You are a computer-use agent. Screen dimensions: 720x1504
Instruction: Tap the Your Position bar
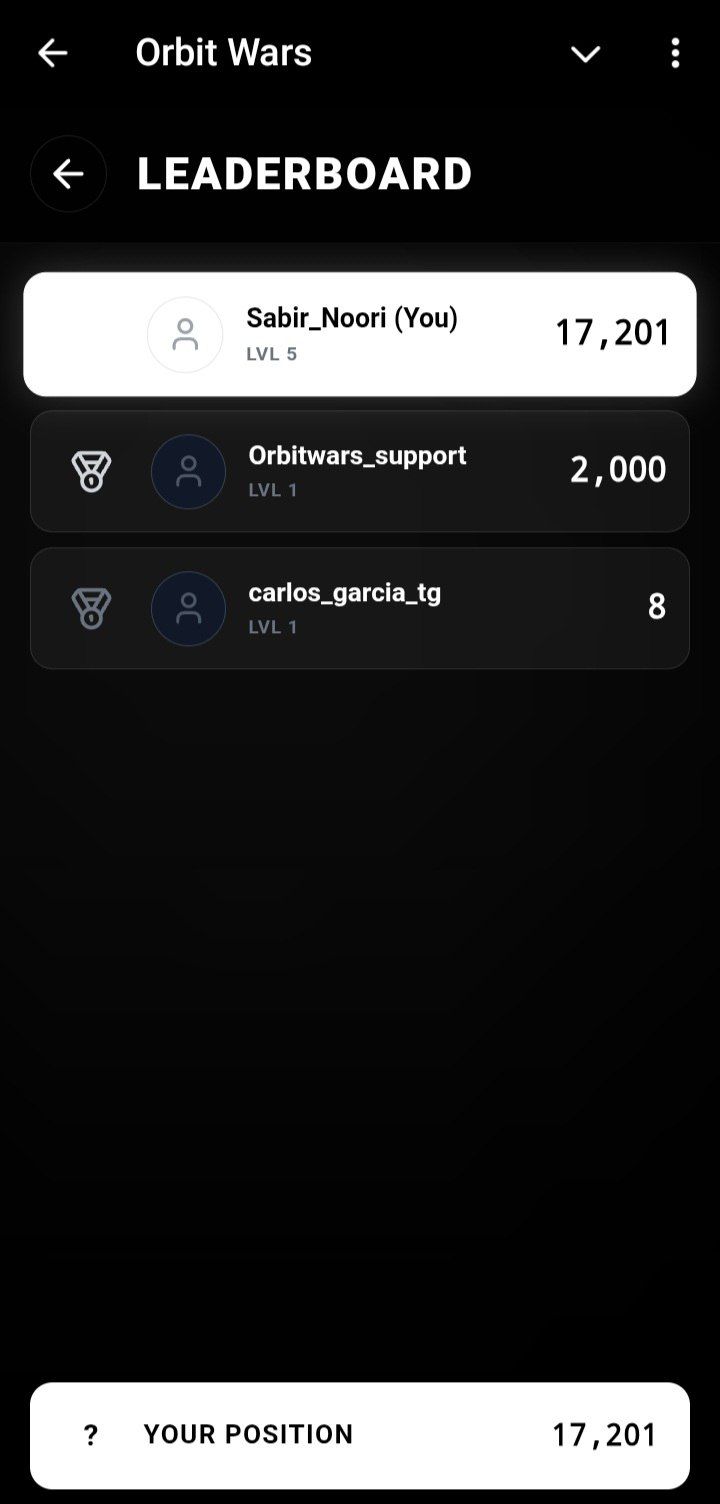click(x=360, y=1435)
